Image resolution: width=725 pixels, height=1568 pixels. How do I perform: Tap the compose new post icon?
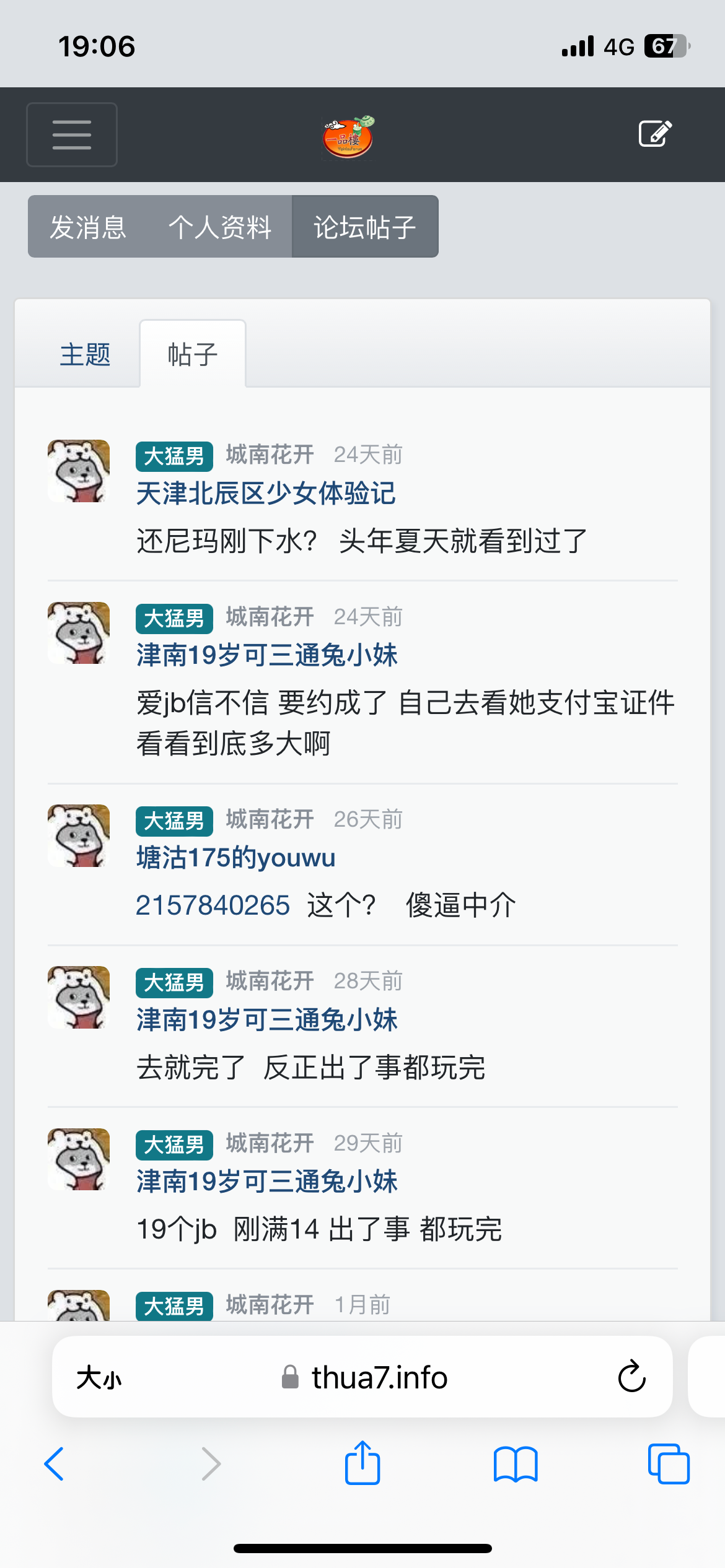pos(654,134)
